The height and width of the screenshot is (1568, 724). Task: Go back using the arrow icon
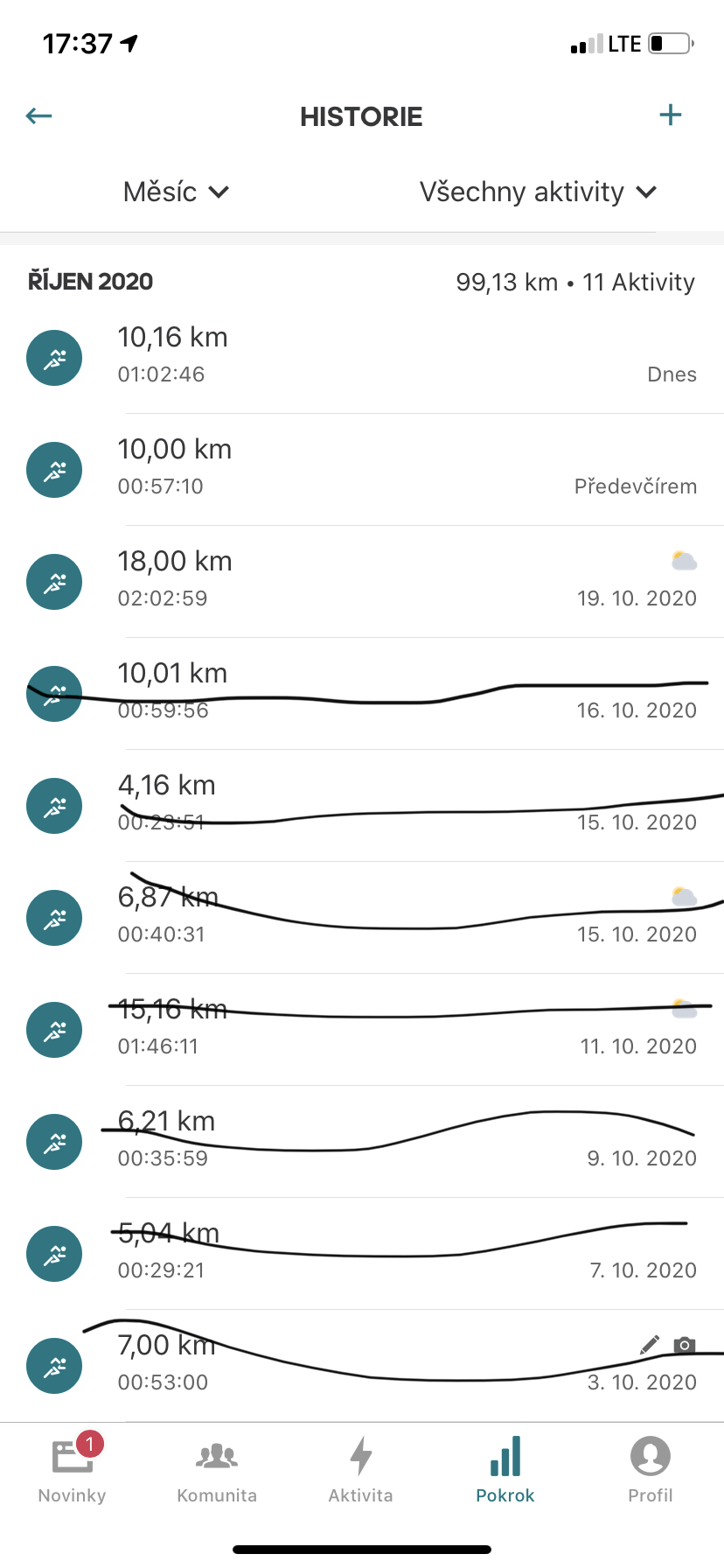[39, 115]
